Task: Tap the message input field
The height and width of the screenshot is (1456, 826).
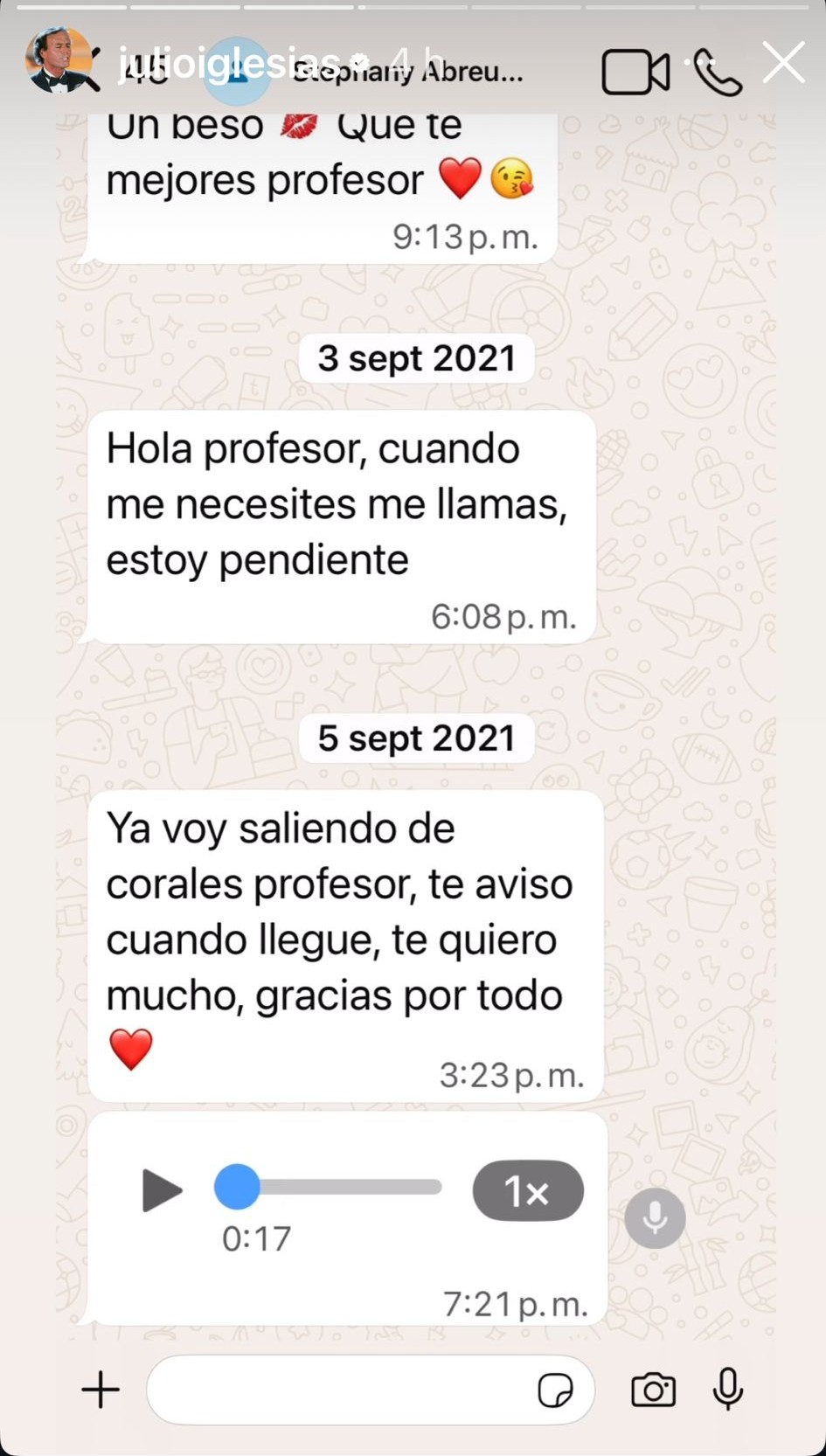Action: coord(350,1390)
